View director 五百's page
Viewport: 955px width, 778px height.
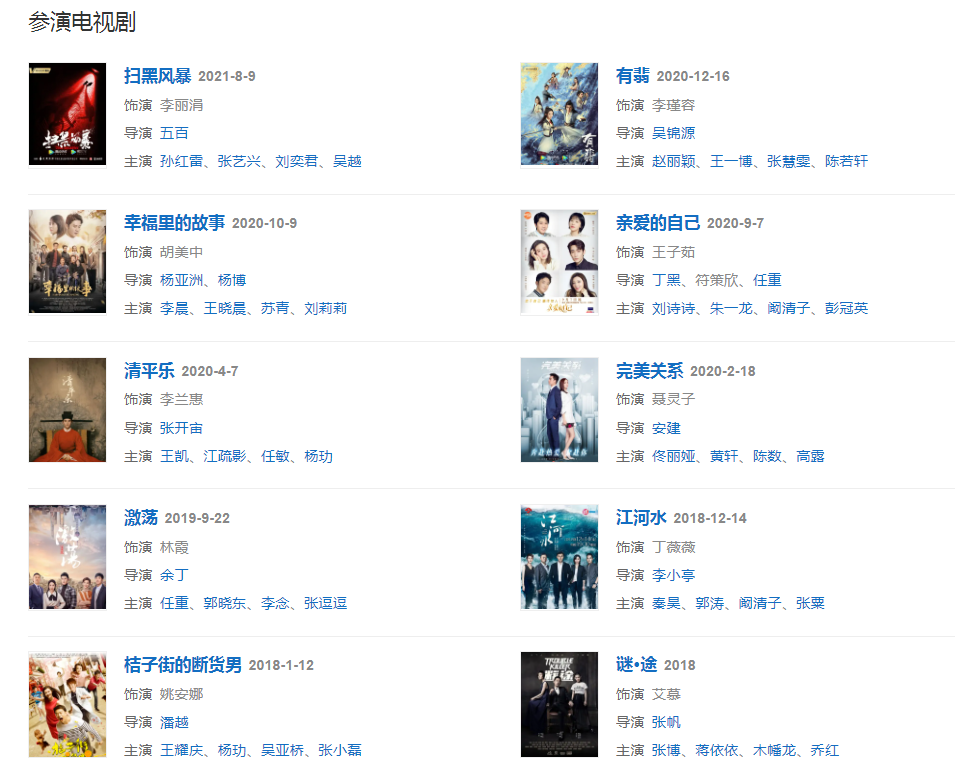click(x=174, y=133)
